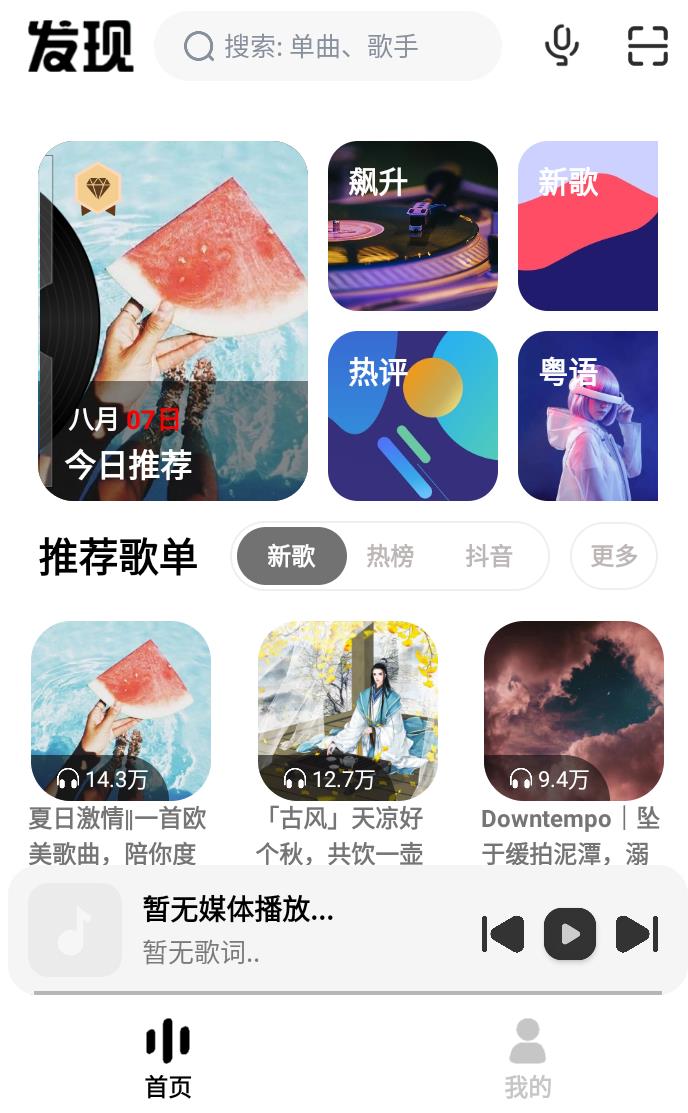
Task: Skip to the previous track
Action: tap(503, 934)
